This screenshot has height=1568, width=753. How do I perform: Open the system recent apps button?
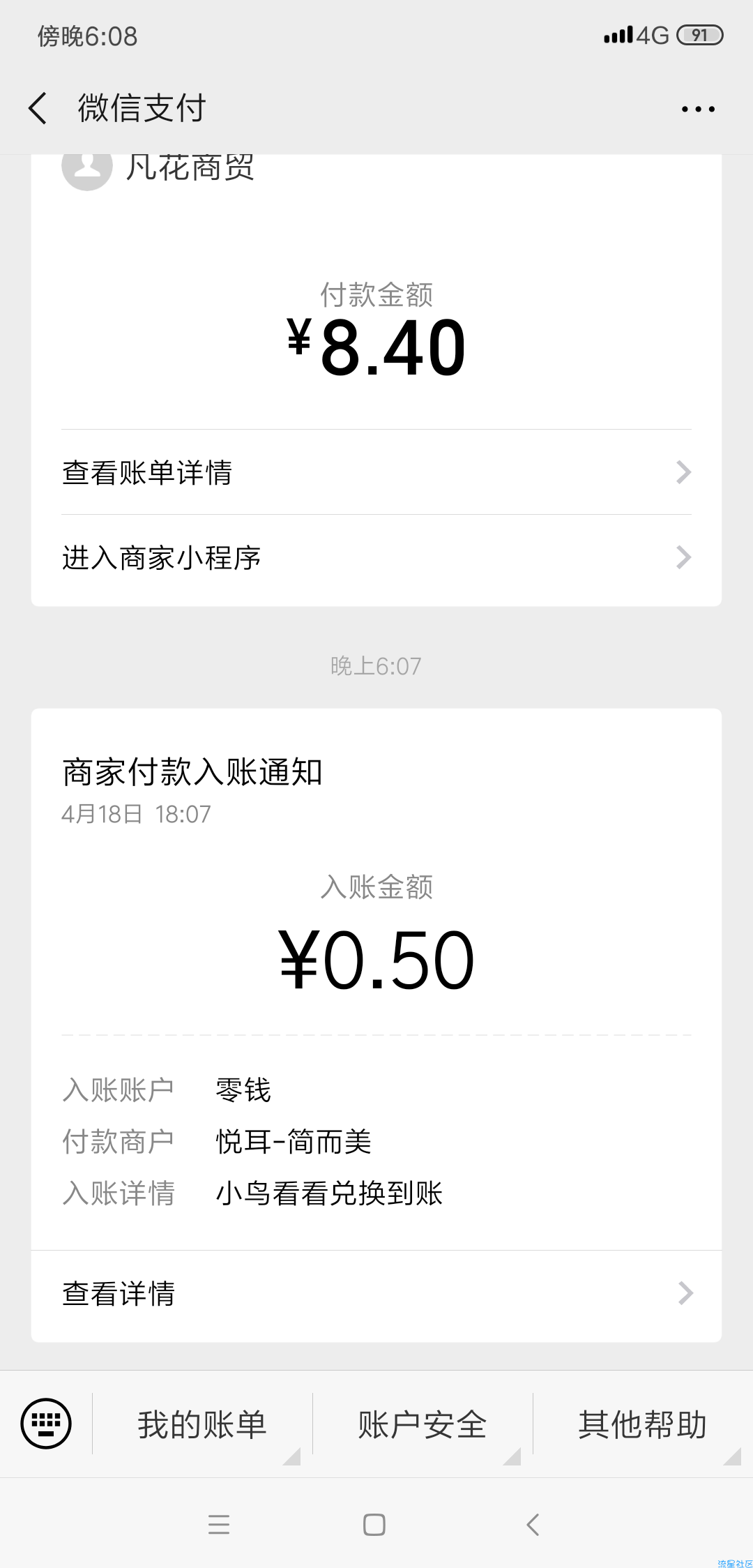pyautogui.click(x=219, y=1525)
